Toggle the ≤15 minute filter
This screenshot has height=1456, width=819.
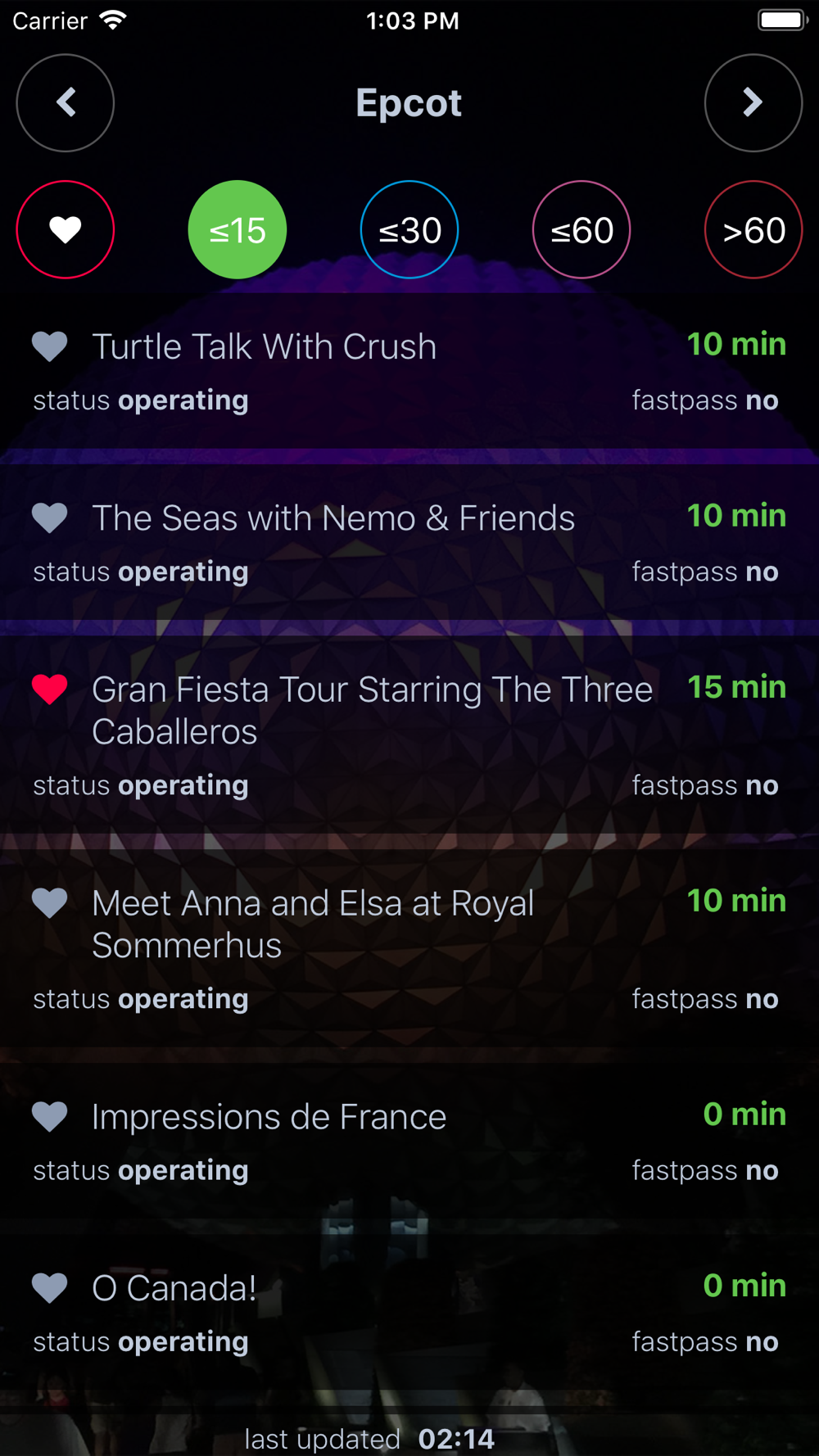point(238,230)
